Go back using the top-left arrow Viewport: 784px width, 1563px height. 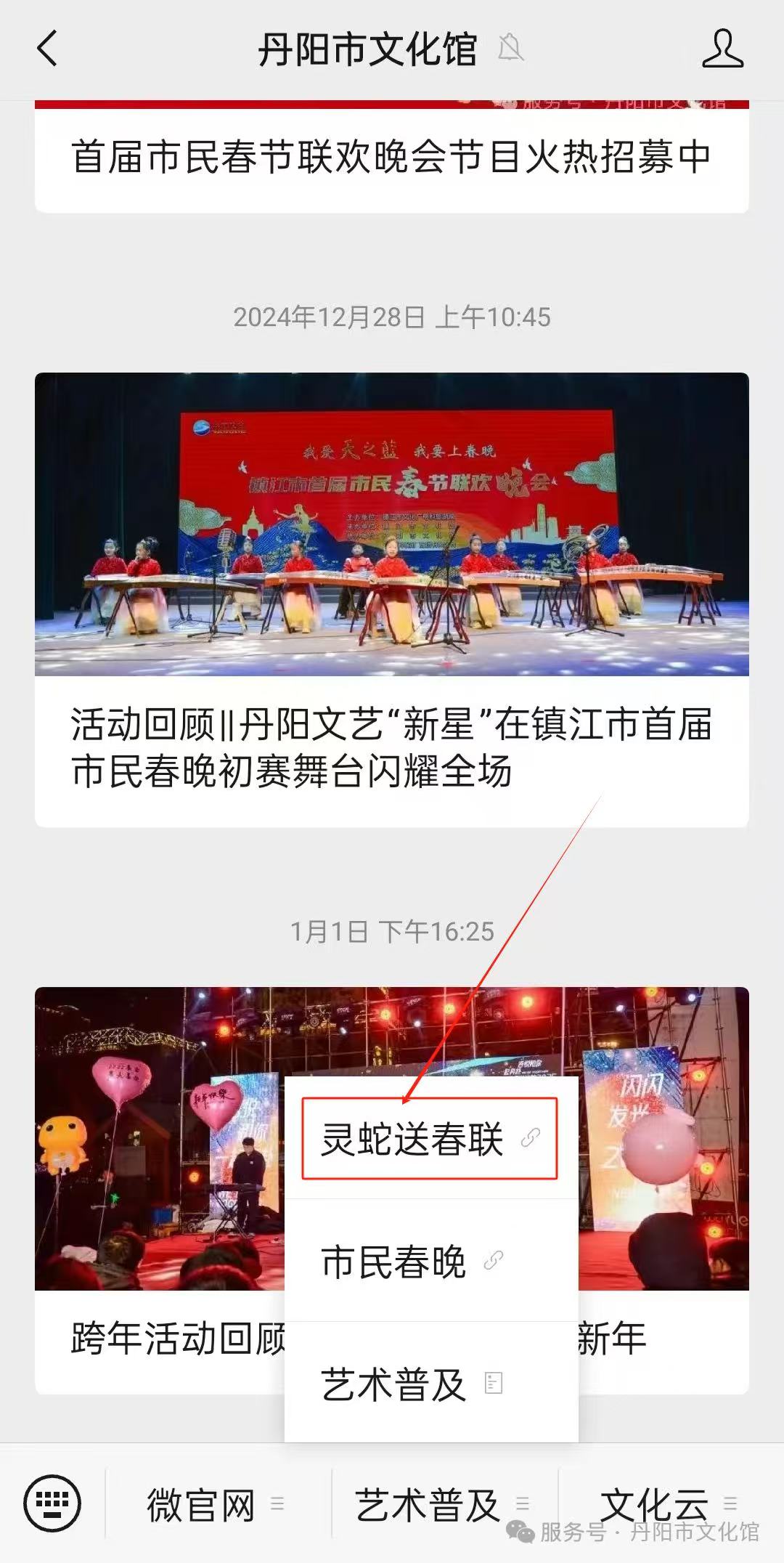pos(47,49)
